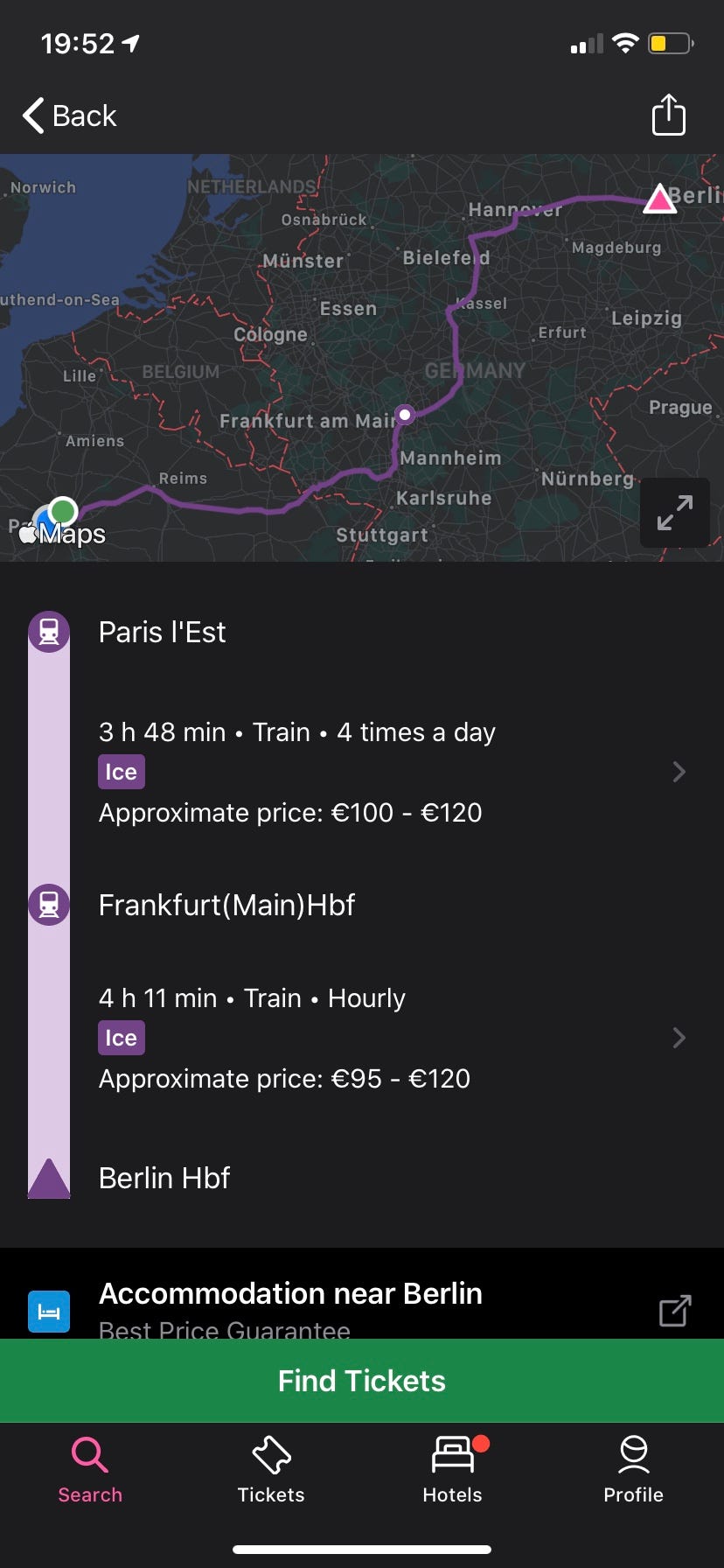Tap the Find Tickets button
The height and width of the screenshot is (1568, 724).
pyautogui.click(x=362, y=1381)
